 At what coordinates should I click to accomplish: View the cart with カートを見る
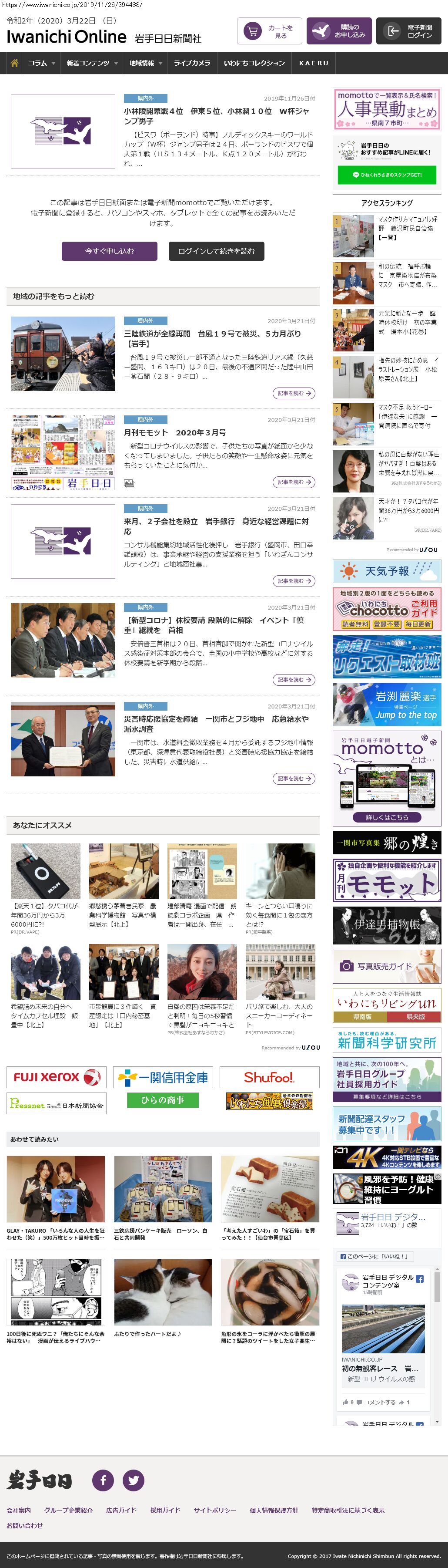point(269,31)
